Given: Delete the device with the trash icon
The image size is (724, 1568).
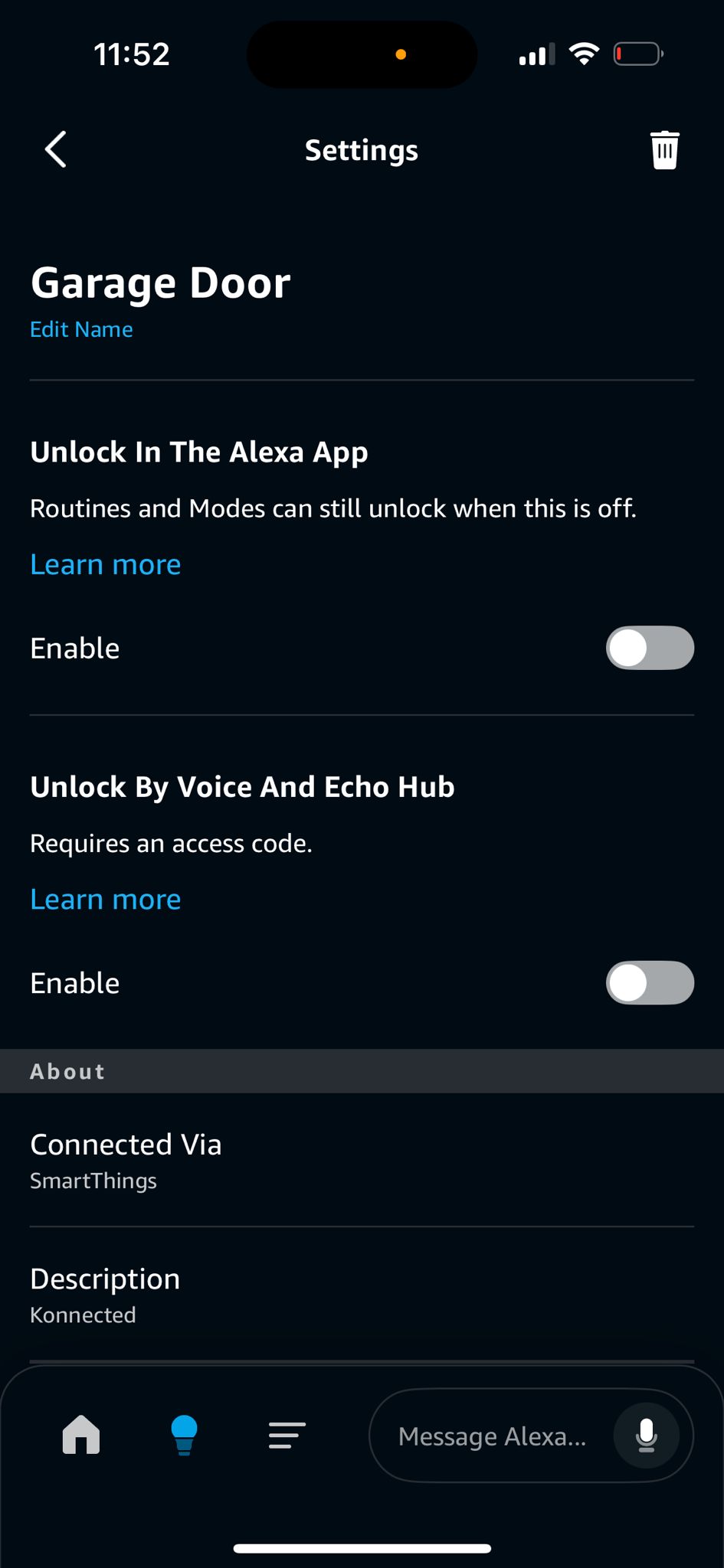Looking at the screenshot, I should 664,150.
